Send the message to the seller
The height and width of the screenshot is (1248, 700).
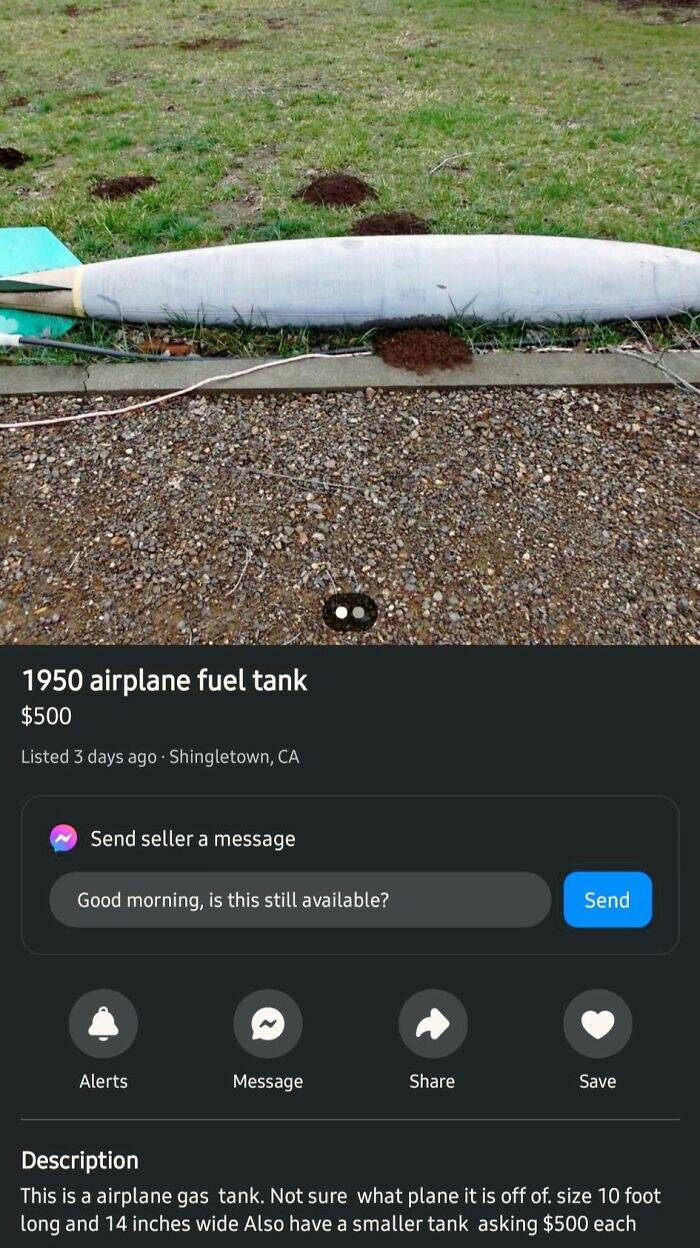click(x=607, y=900)
